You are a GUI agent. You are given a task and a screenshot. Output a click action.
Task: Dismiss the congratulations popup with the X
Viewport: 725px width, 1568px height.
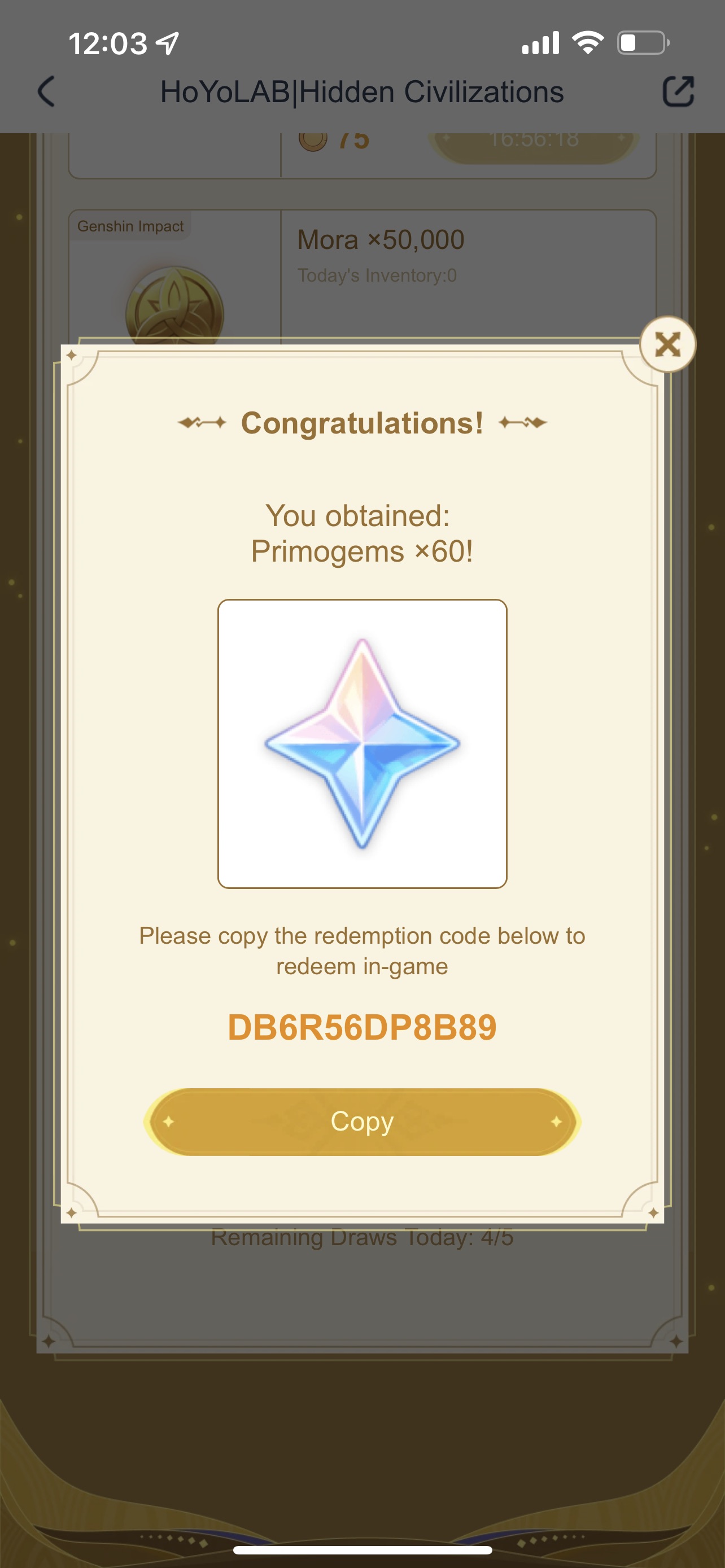(x=667, y=344)
